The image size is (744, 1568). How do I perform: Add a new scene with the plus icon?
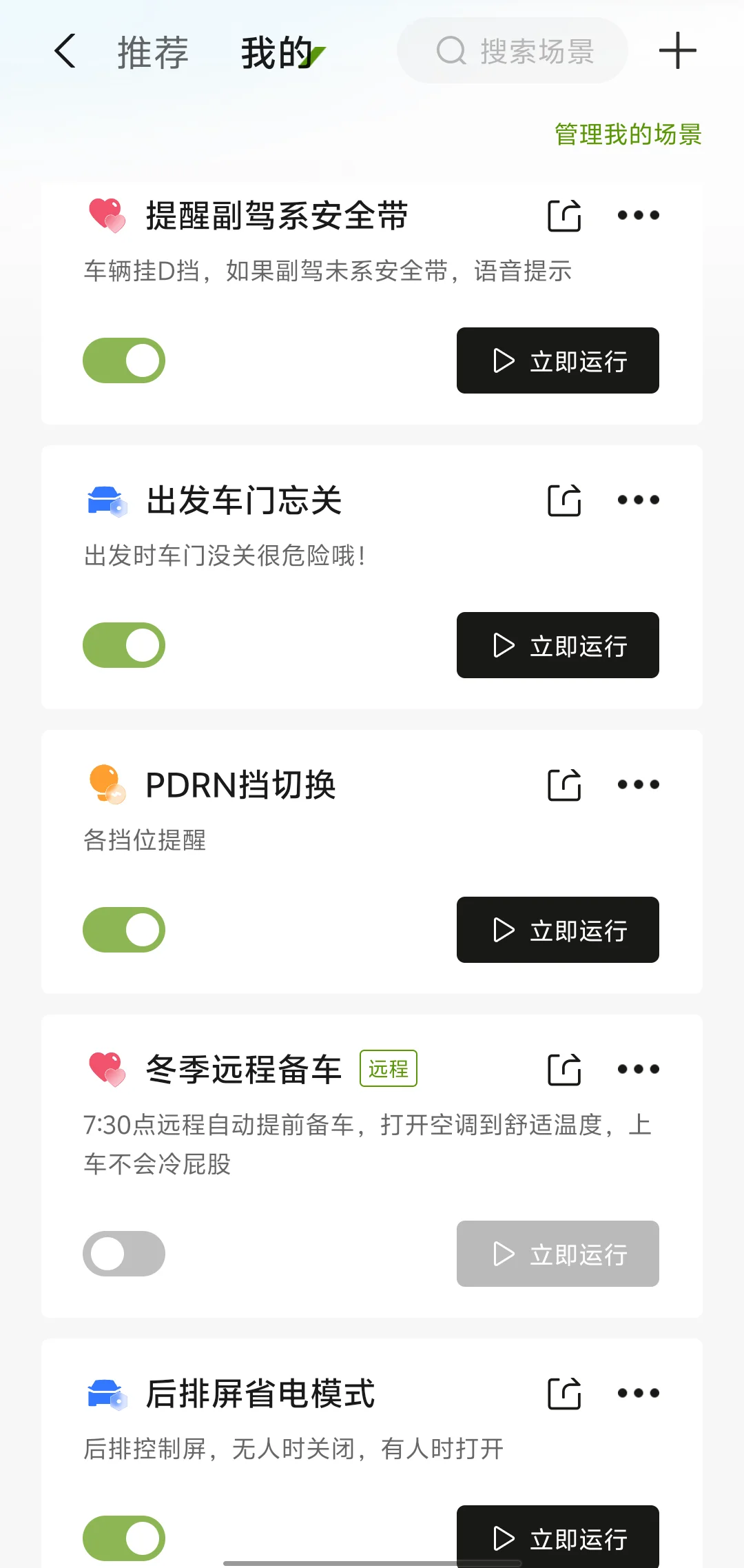point(677,51)
